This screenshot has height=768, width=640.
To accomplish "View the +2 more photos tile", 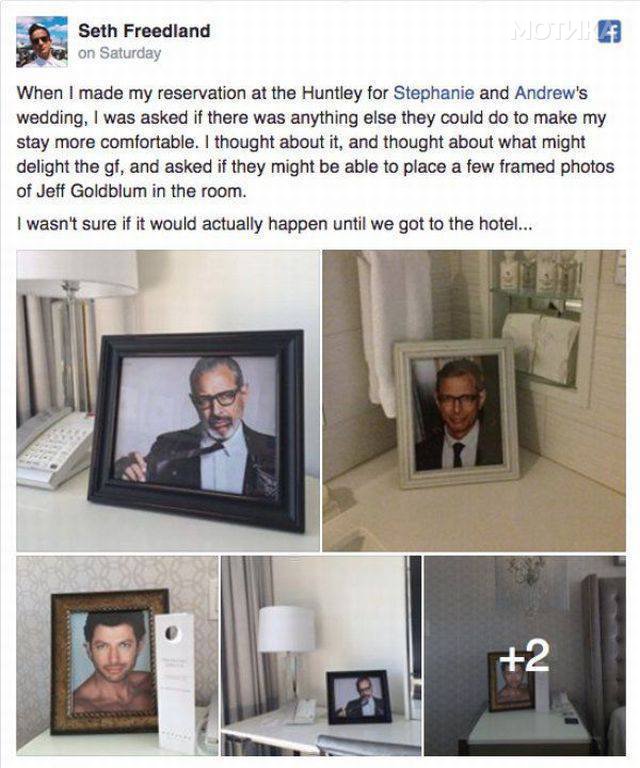I will tap(524, 654).
